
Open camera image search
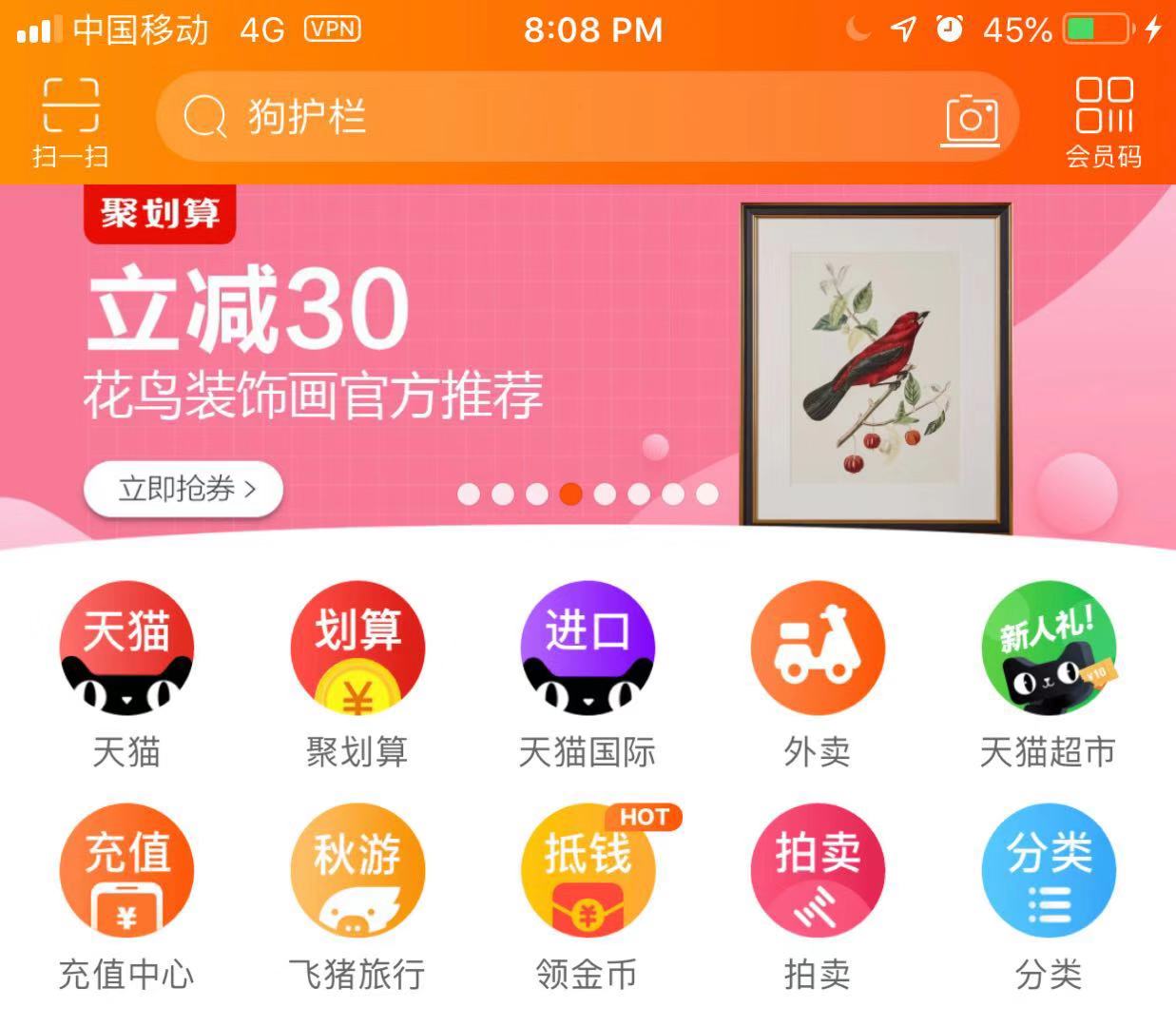[x=971, y=120]
